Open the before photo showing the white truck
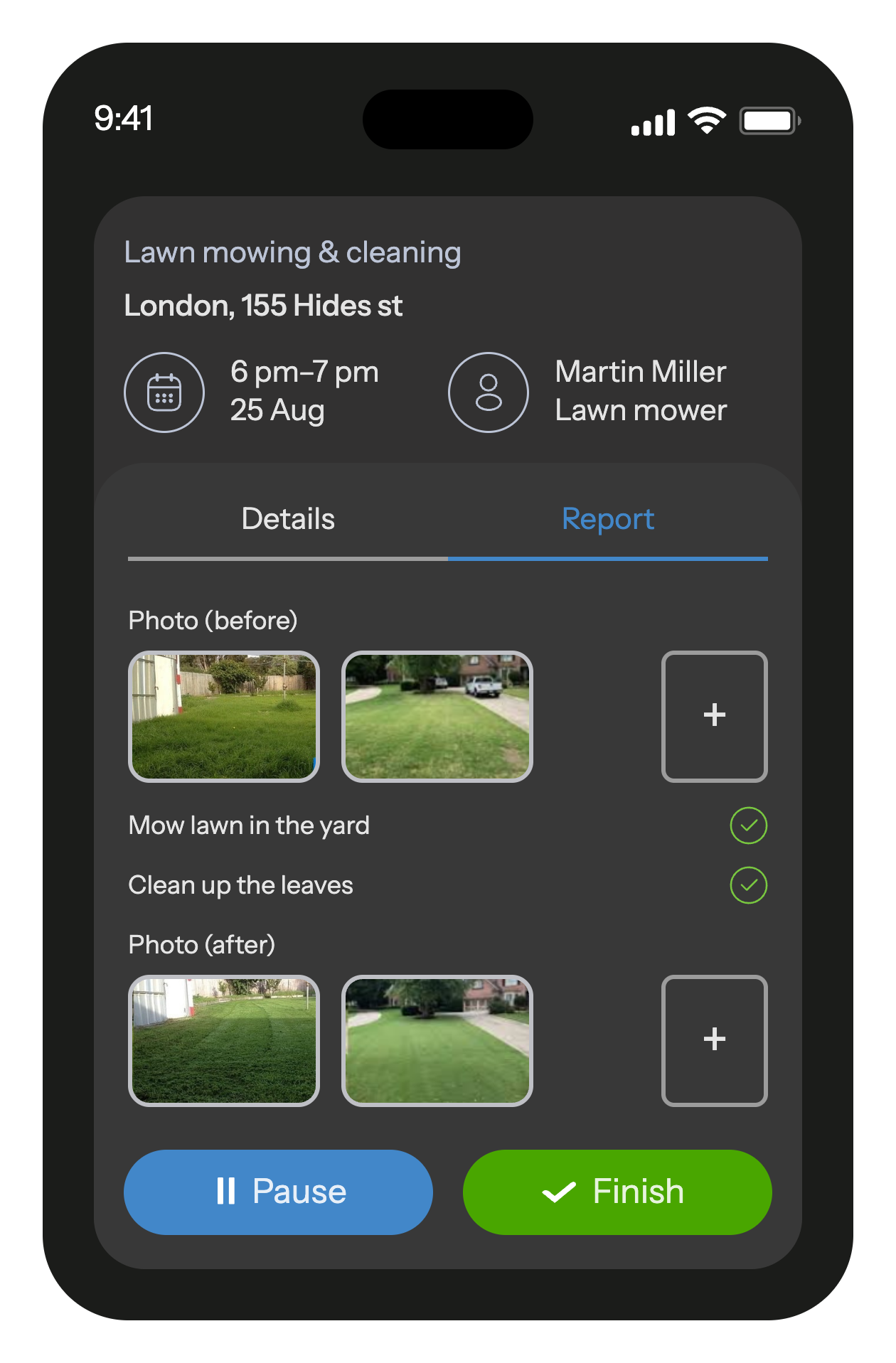Image resolution: width=896 pixels, height=1363 pixels. pyautogui.click(x=437, y=717)
